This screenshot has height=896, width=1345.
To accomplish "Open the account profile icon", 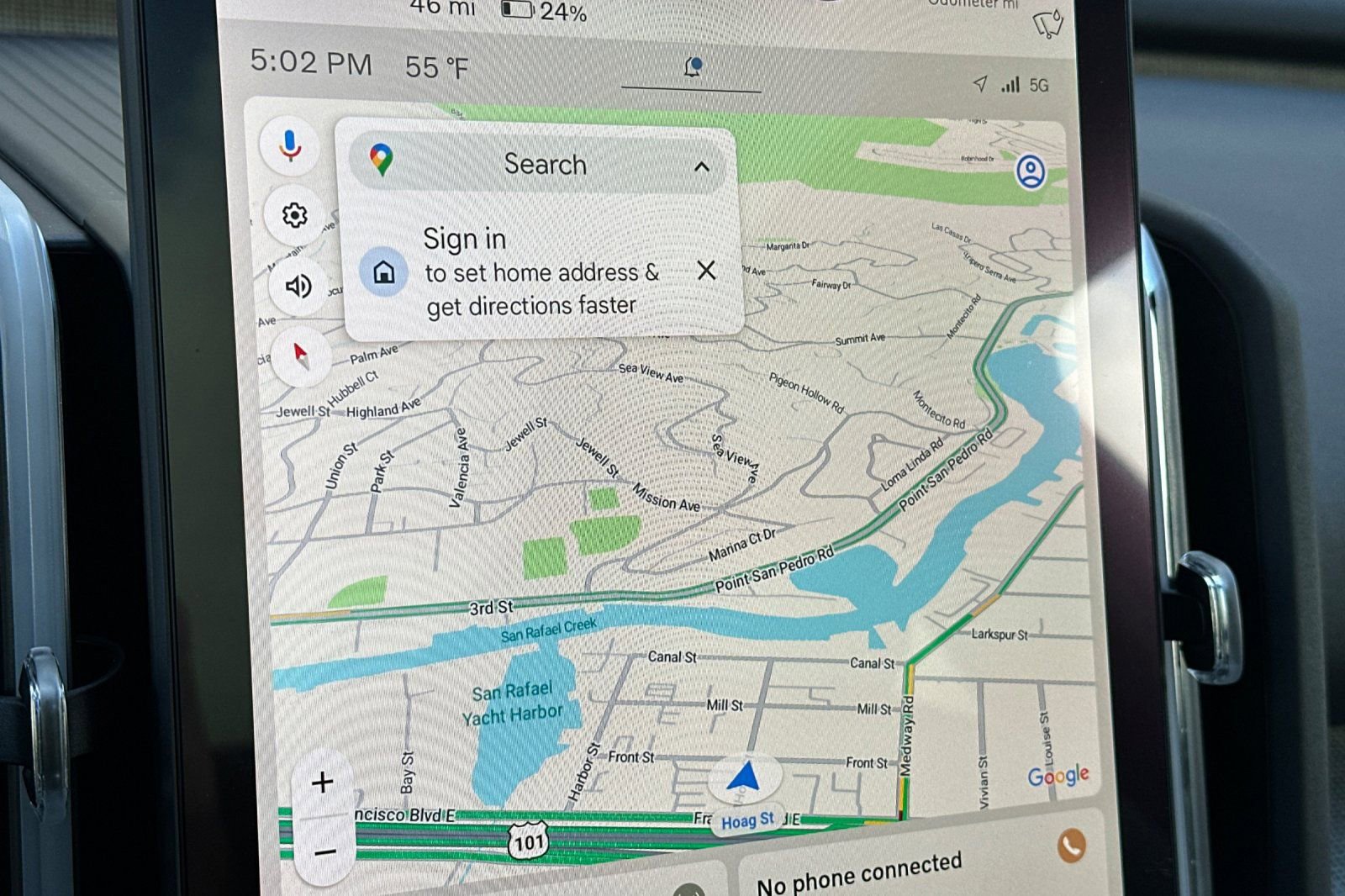I will (1031, 171).
